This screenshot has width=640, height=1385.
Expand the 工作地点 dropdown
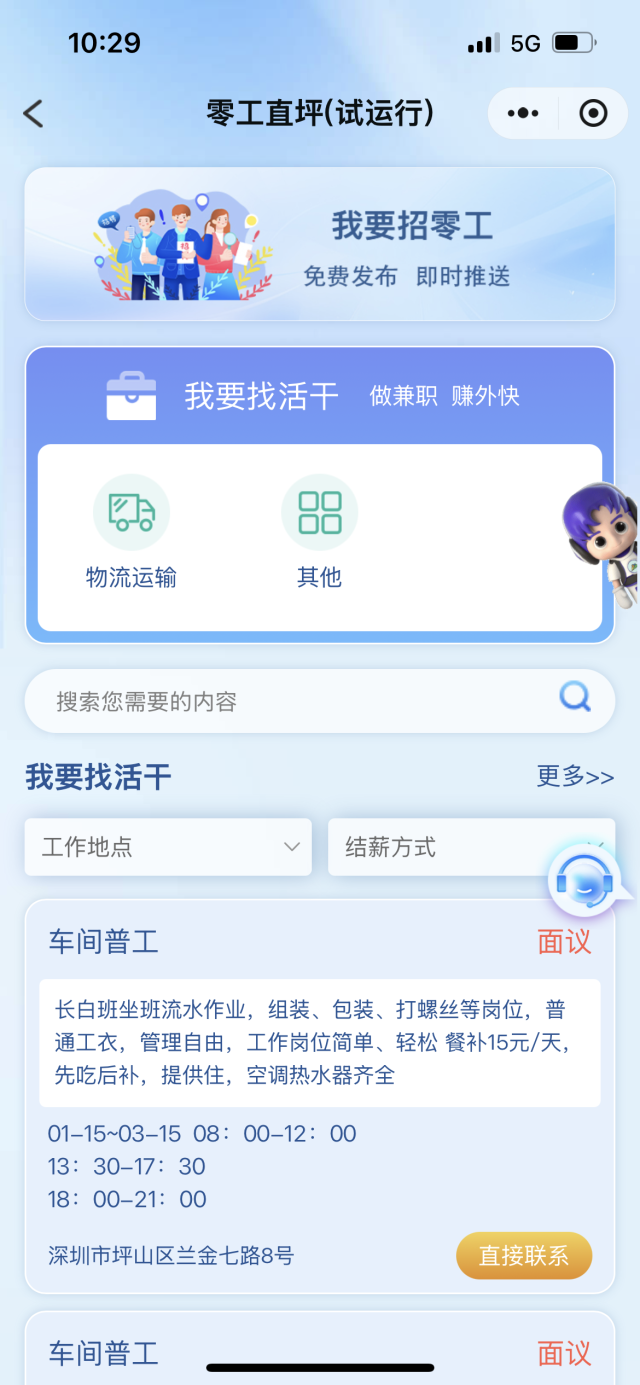pyautogui.click(x=168, y=848)
